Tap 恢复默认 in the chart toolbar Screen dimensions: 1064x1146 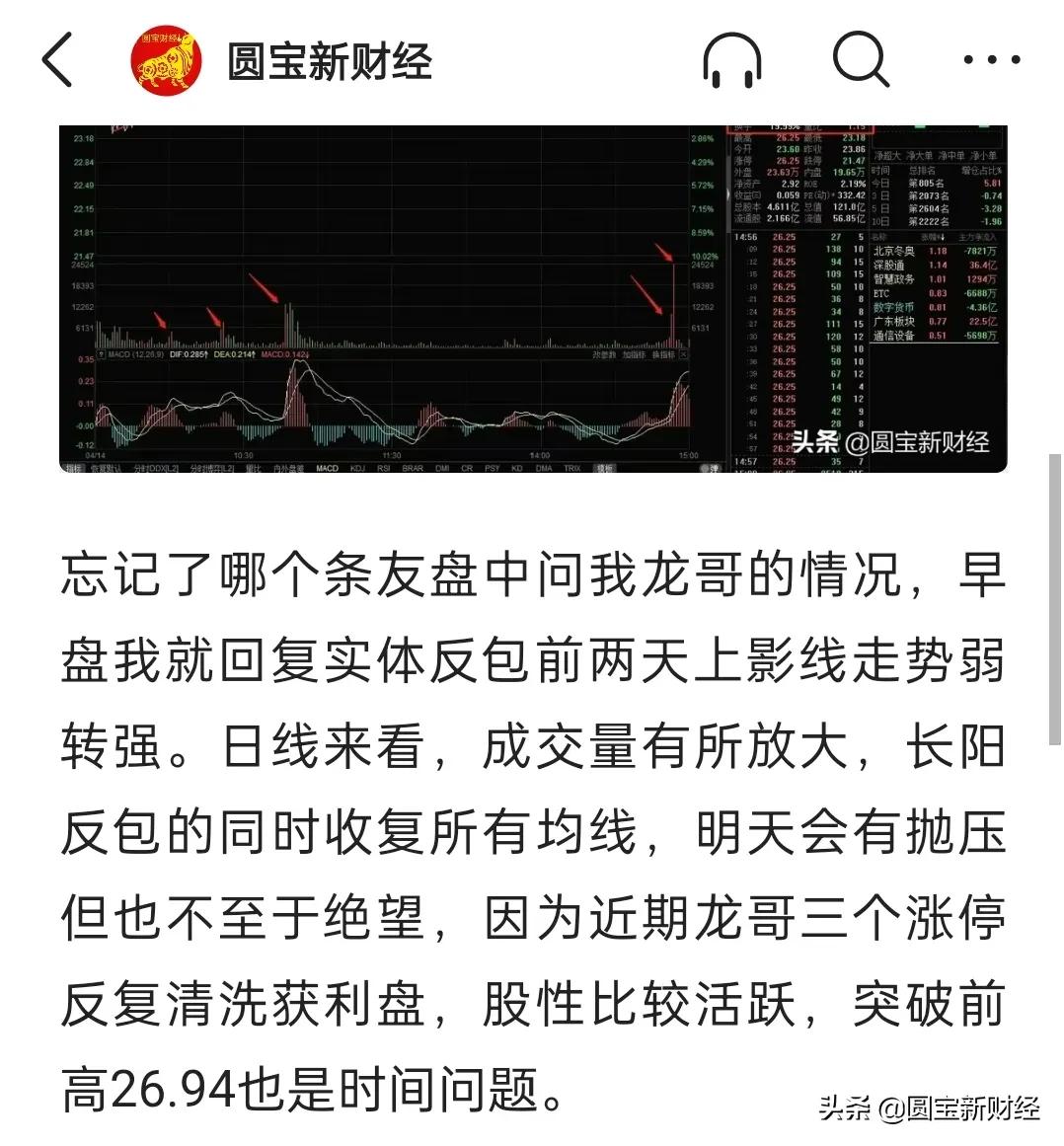point(105,467)
